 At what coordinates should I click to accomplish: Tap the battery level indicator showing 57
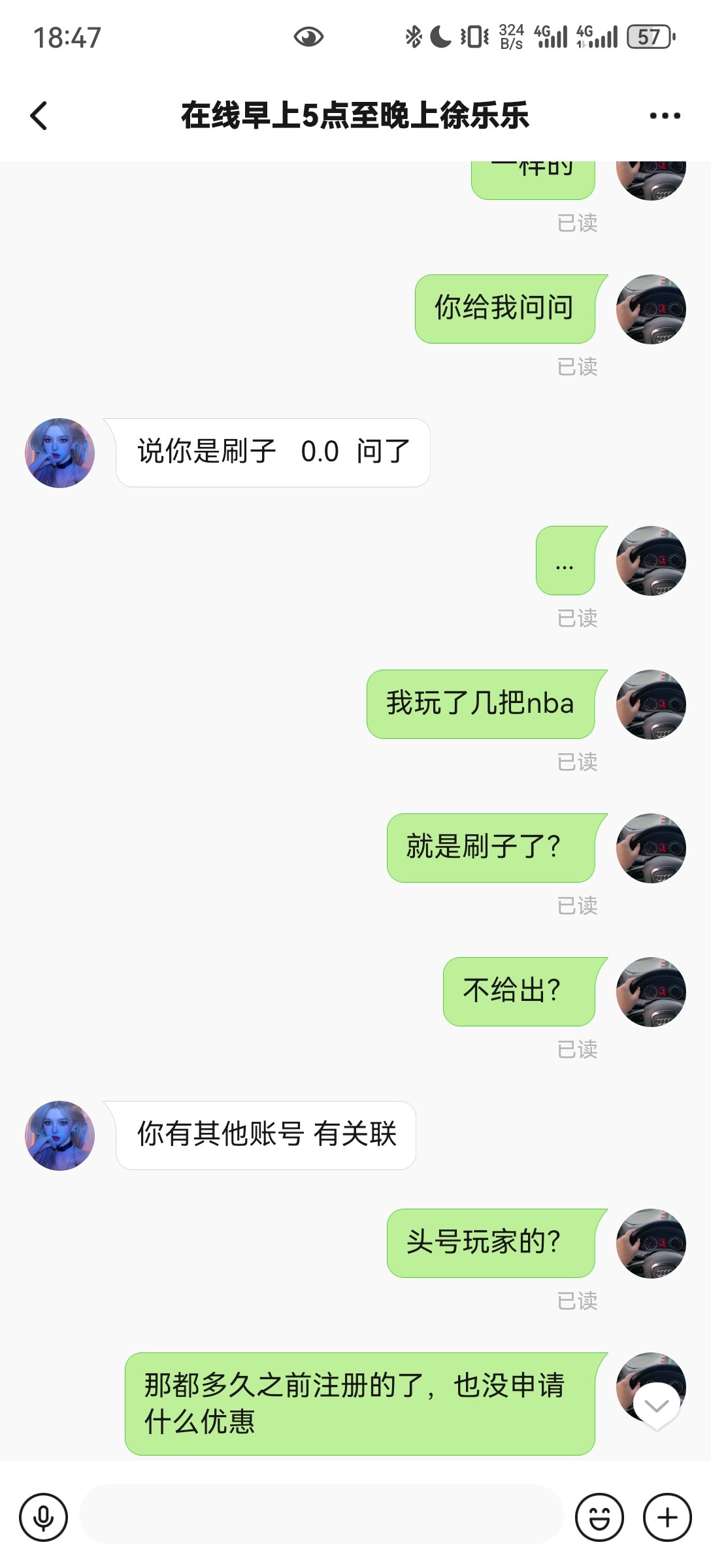click(648, 37)
